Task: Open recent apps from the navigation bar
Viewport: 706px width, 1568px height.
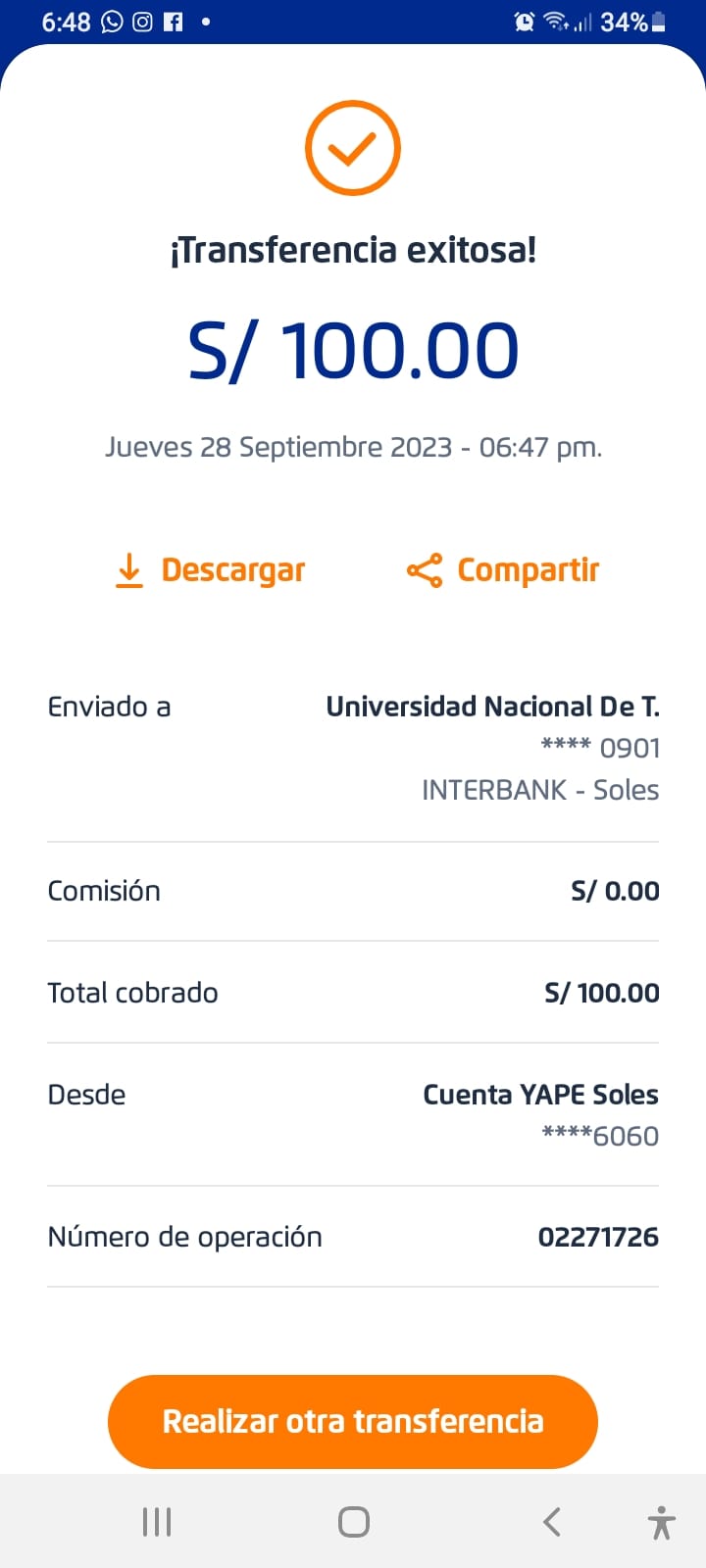Action: [157, 1522]
